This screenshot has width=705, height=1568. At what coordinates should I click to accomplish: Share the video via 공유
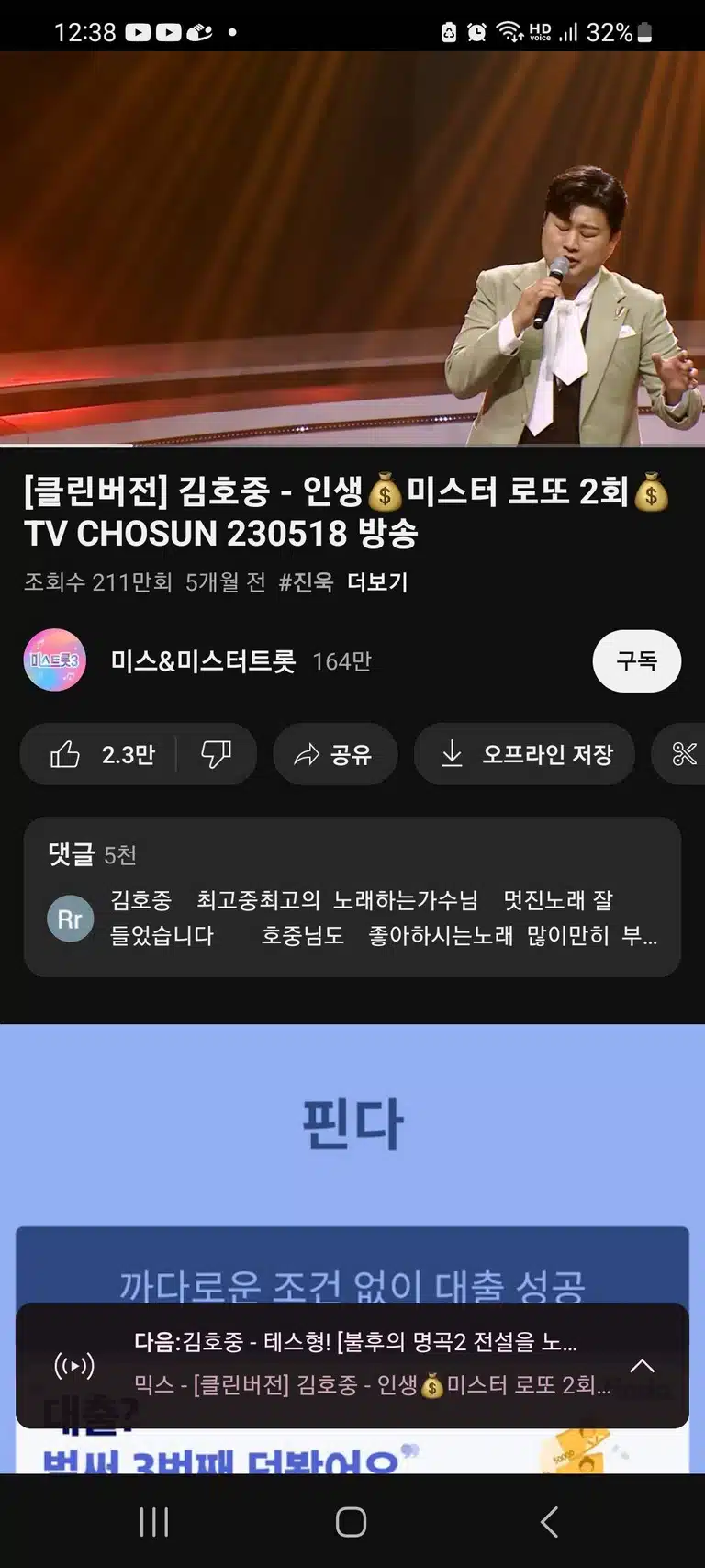pyautogui.click(x=335, y=755)
